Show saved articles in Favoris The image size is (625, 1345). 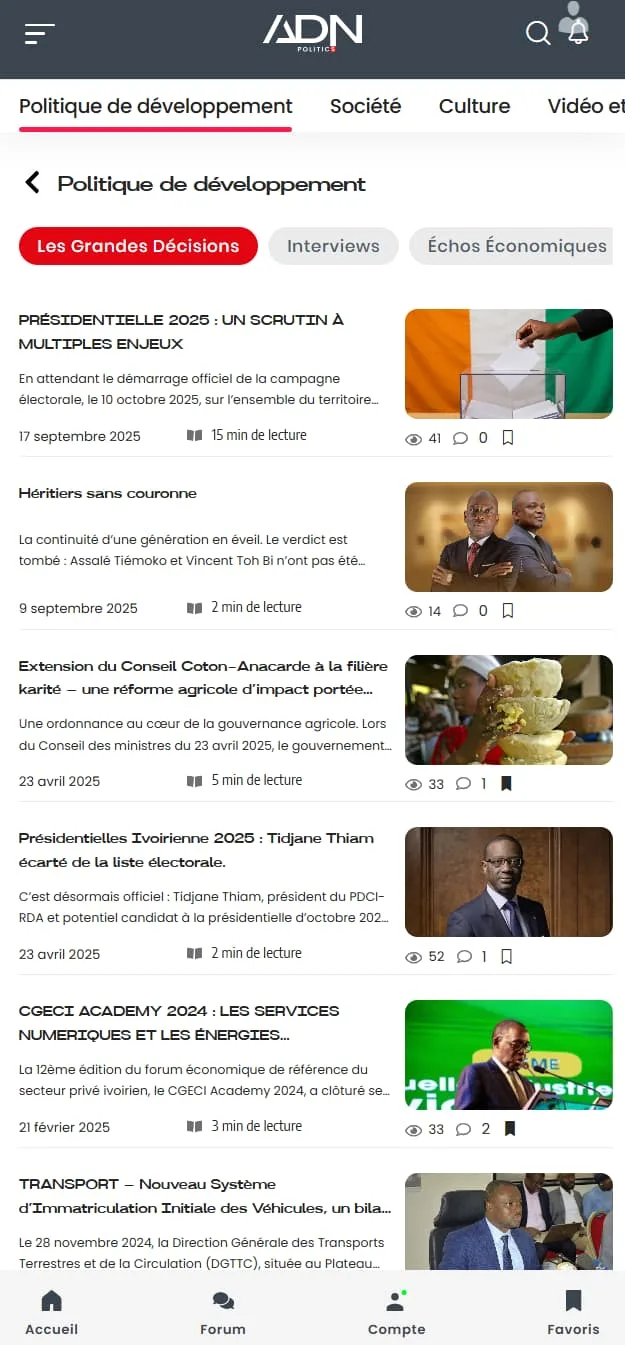click(x=573, y=1312)
